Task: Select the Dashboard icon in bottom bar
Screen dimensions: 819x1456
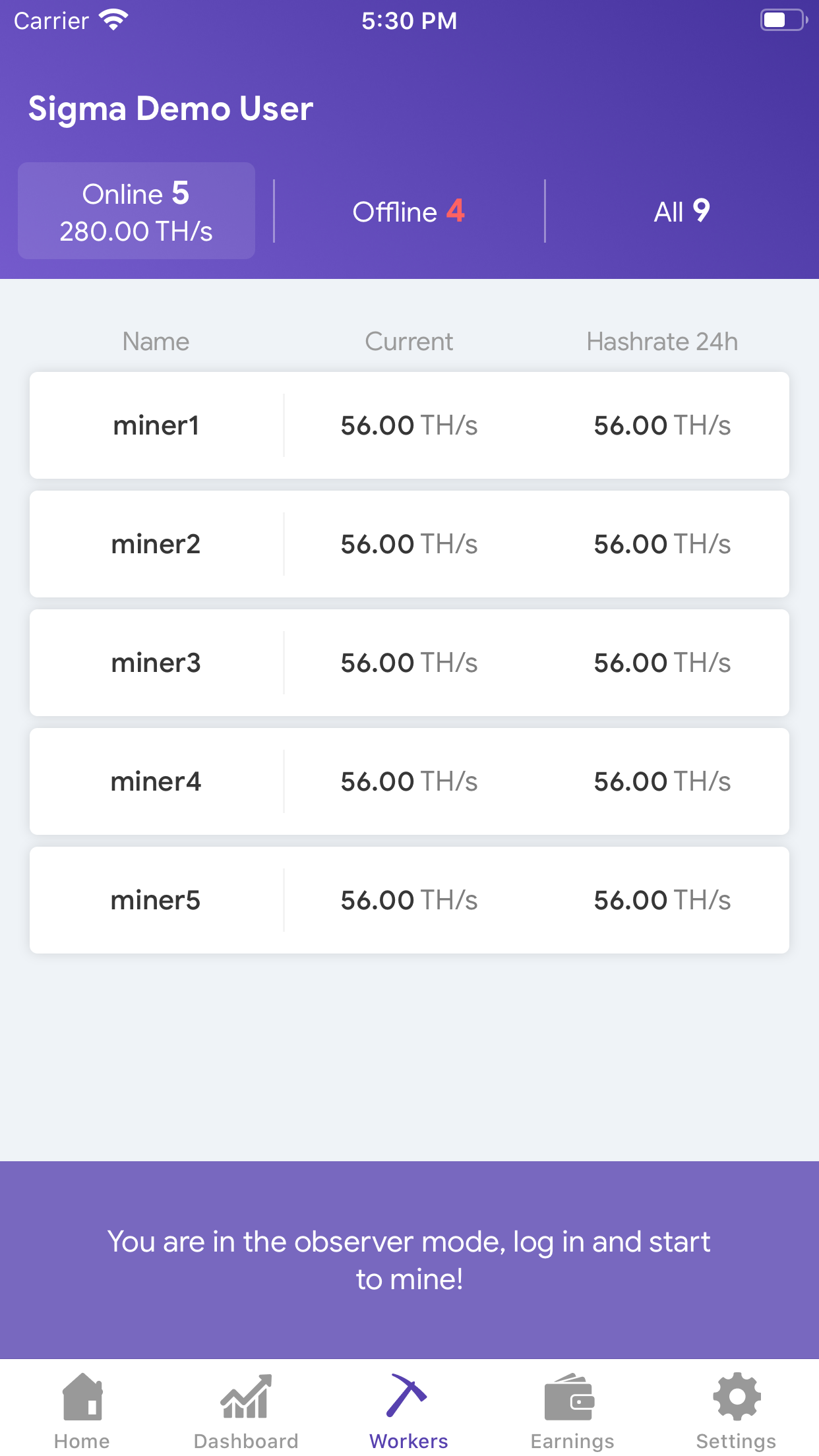Action: [x=245, y=1408]
